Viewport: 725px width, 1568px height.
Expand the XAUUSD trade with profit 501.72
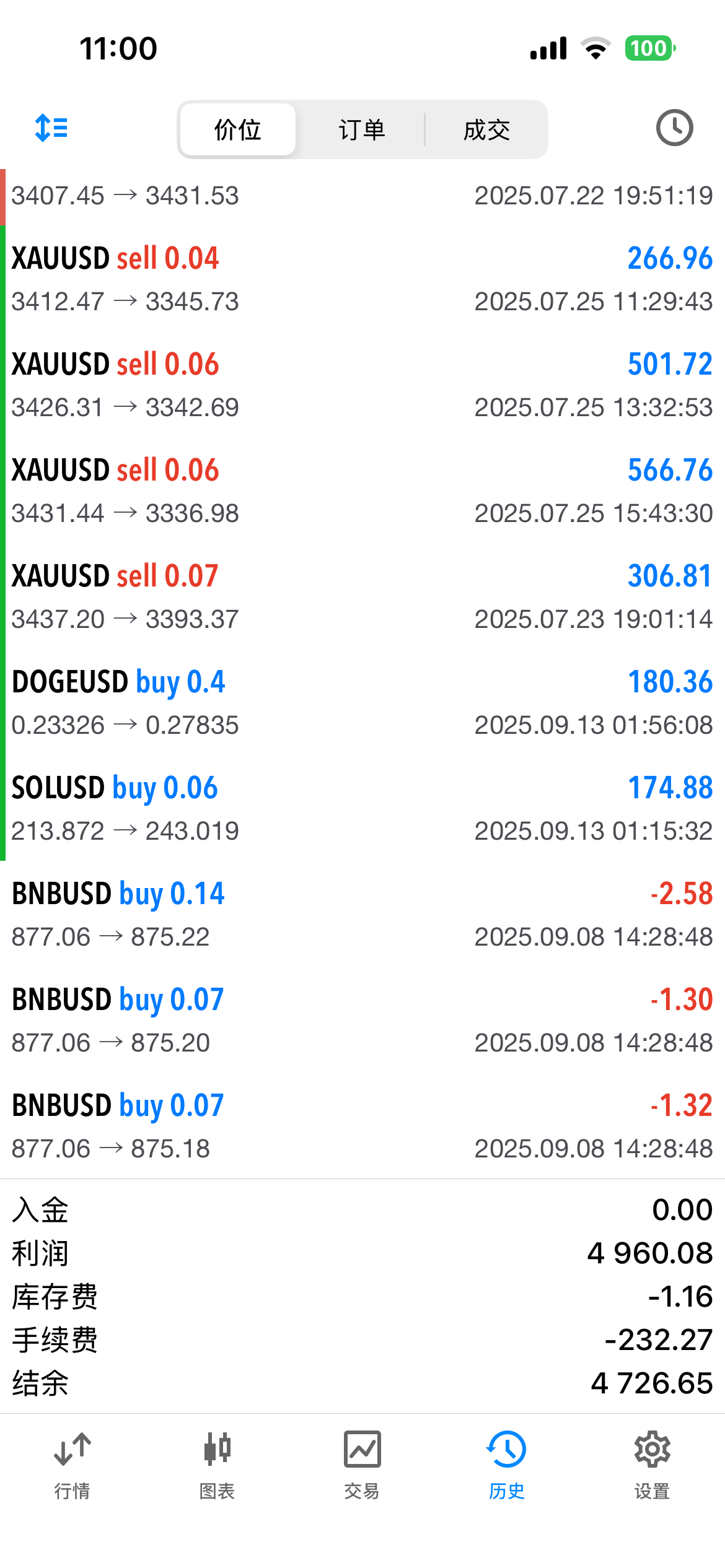tap(362, 385)
